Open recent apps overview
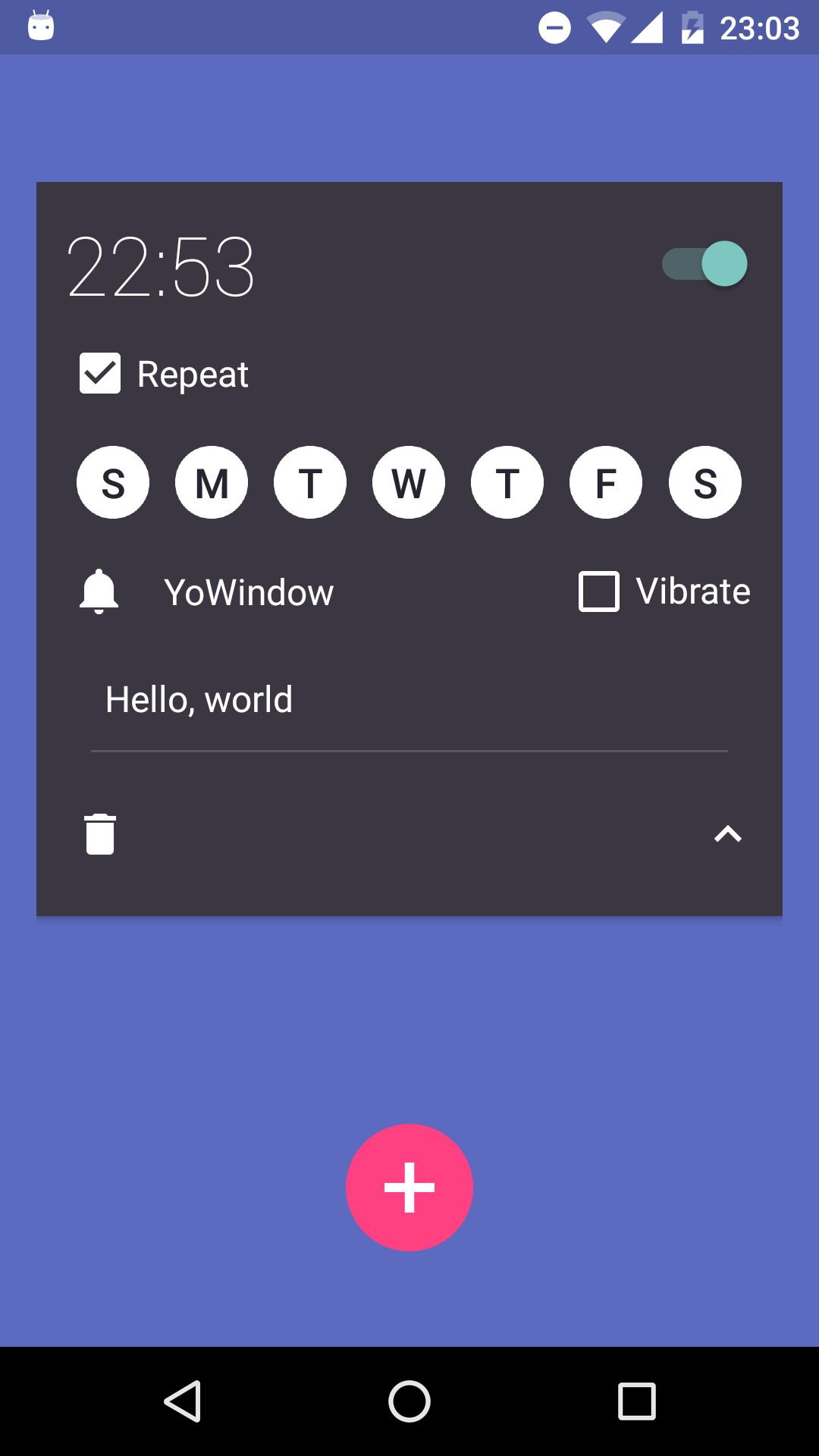Screen dimensions: 819x1456 coord(636,1401)
